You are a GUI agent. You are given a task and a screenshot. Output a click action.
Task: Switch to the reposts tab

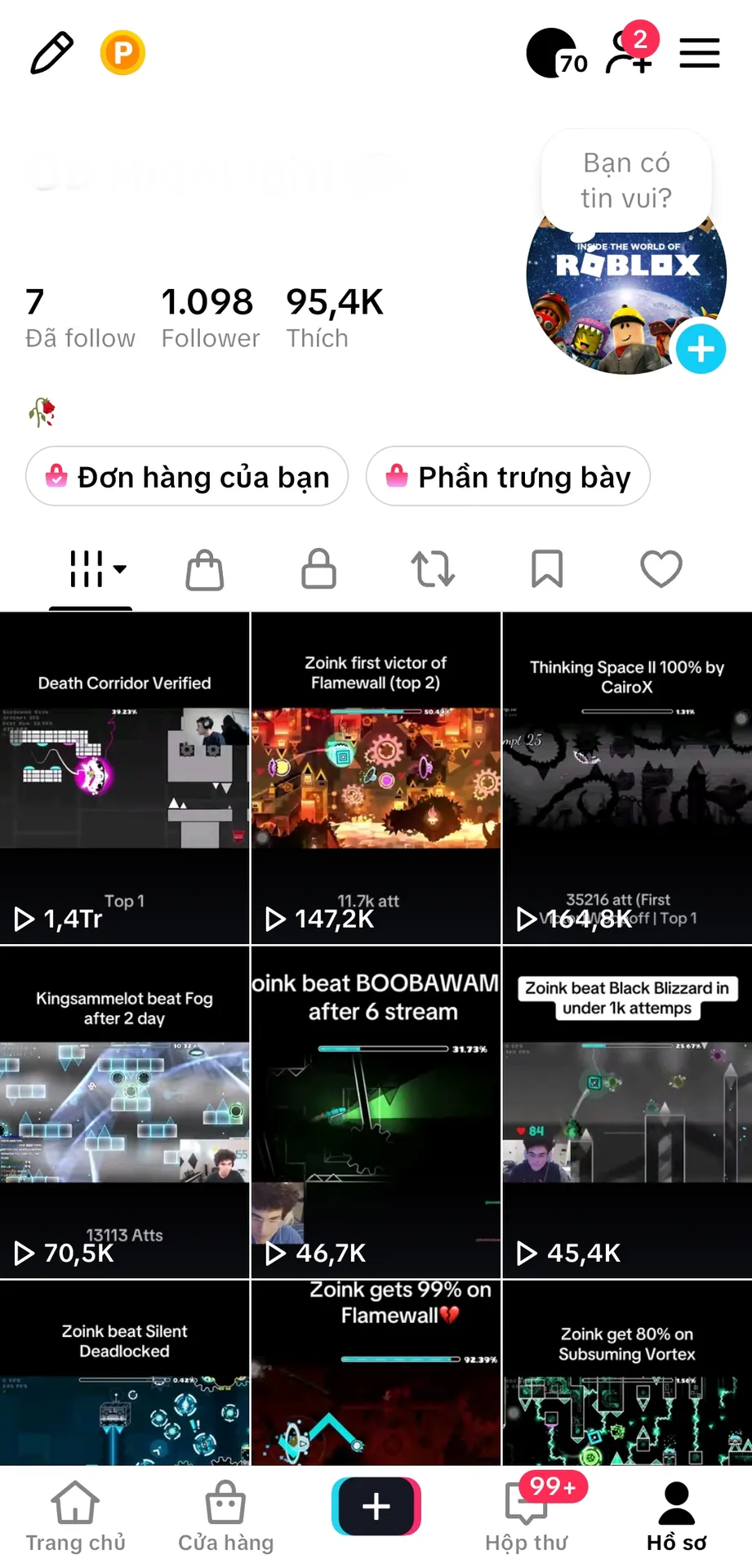pyautogui.click(x=433, y=568)
